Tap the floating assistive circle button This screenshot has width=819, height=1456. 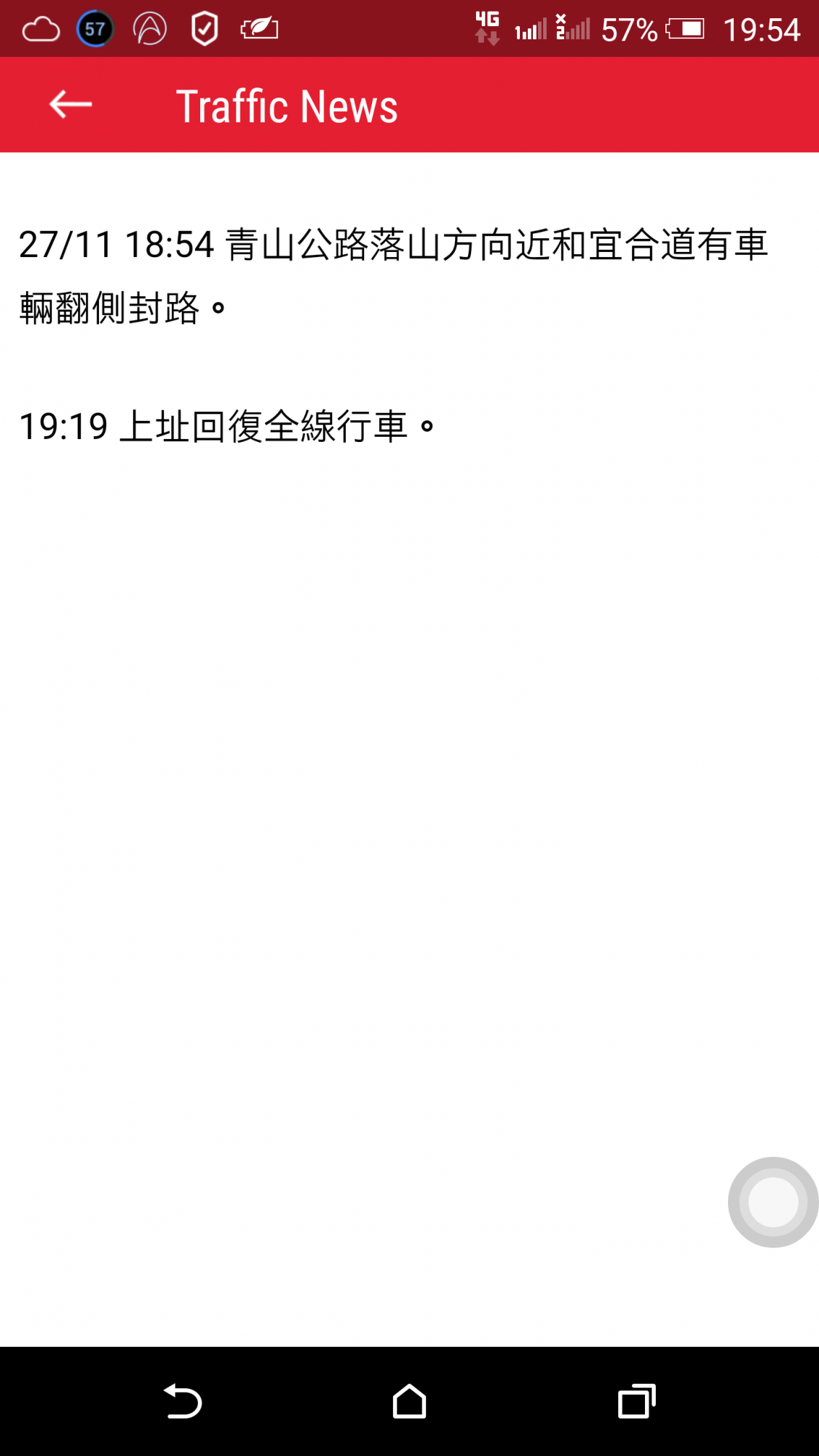(772, 1202)
